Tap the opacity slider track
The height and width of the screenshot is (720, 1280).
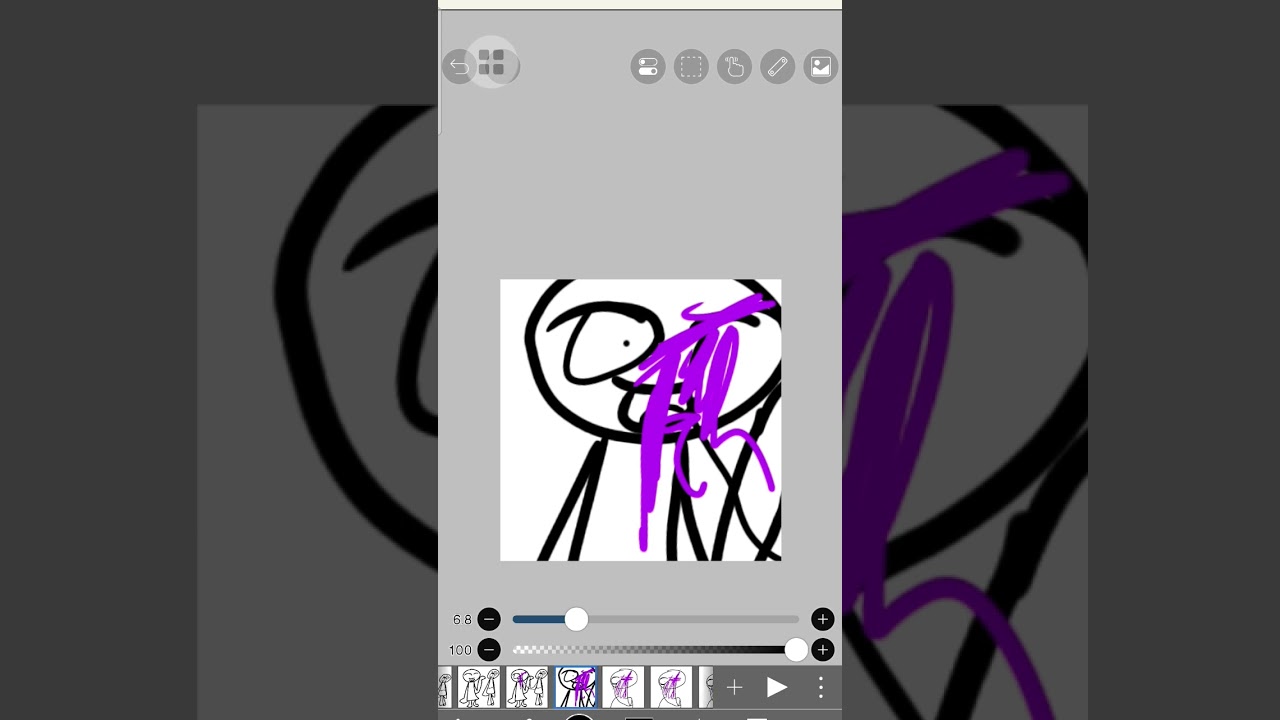point(650,651)
